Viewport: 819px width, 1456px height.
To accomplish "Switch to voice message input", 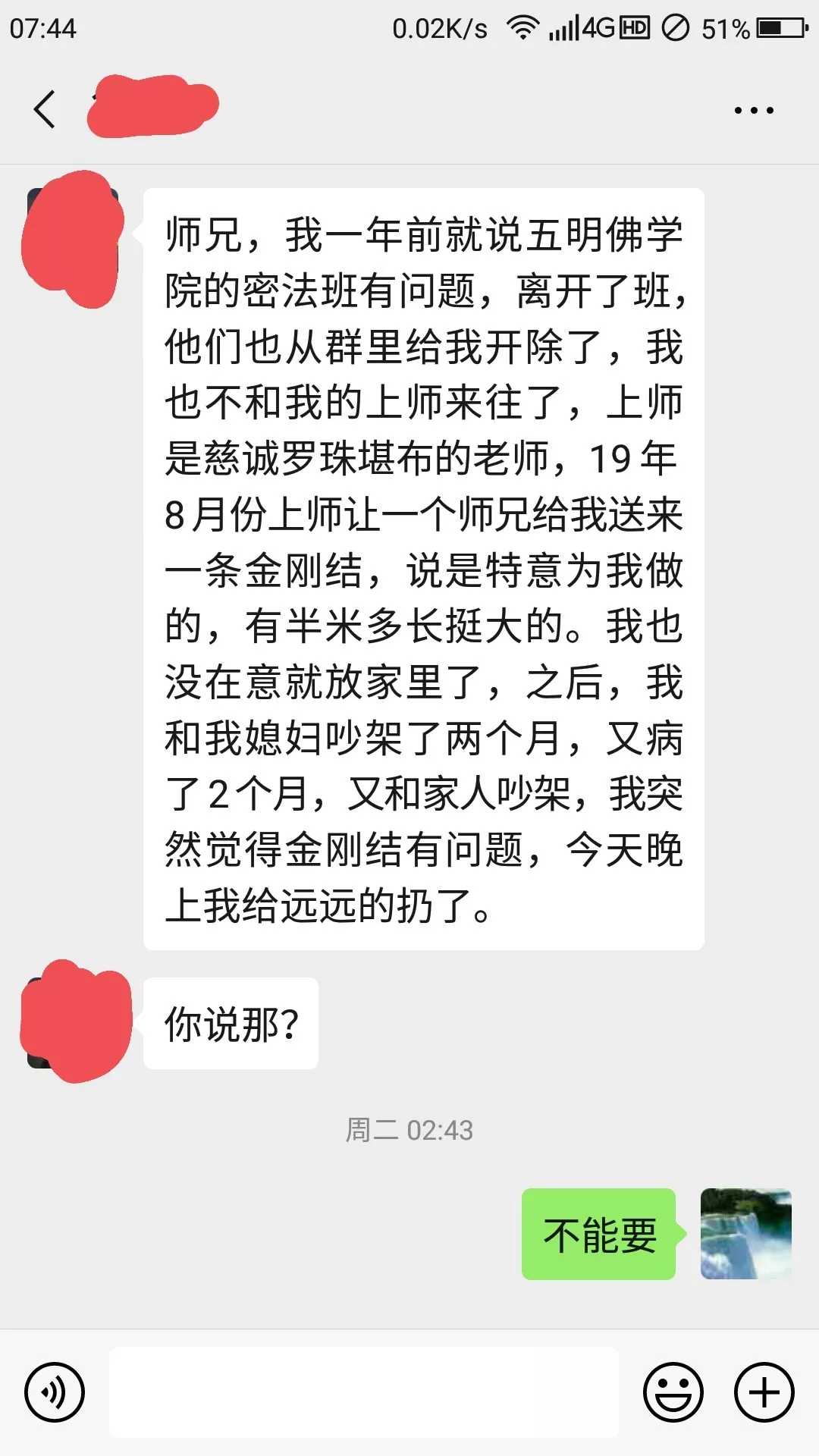I will [55, 1392].
